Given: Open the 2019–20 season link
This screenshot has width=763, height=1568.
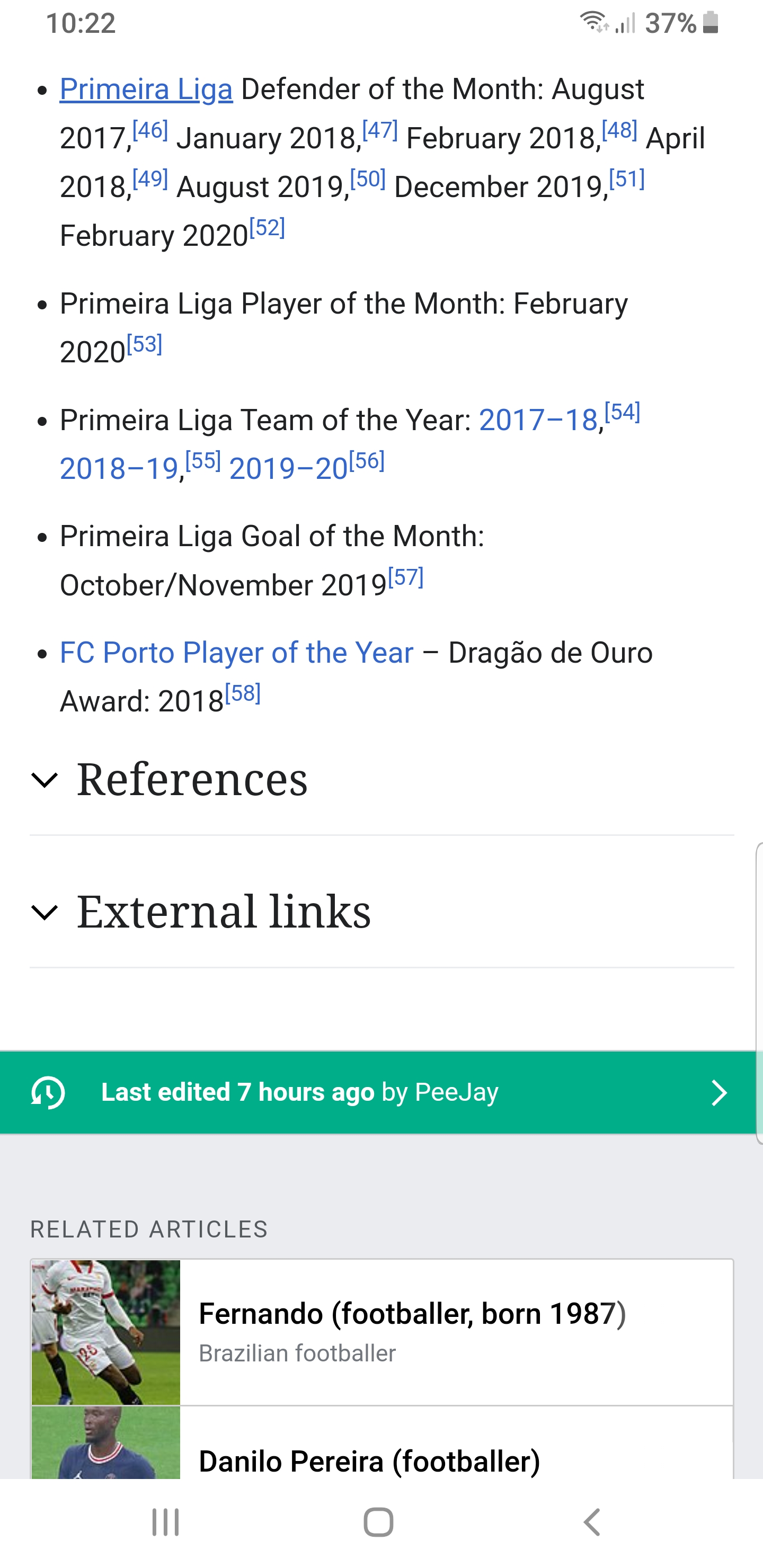Looking at the screenshot, I should coord(288,469).
